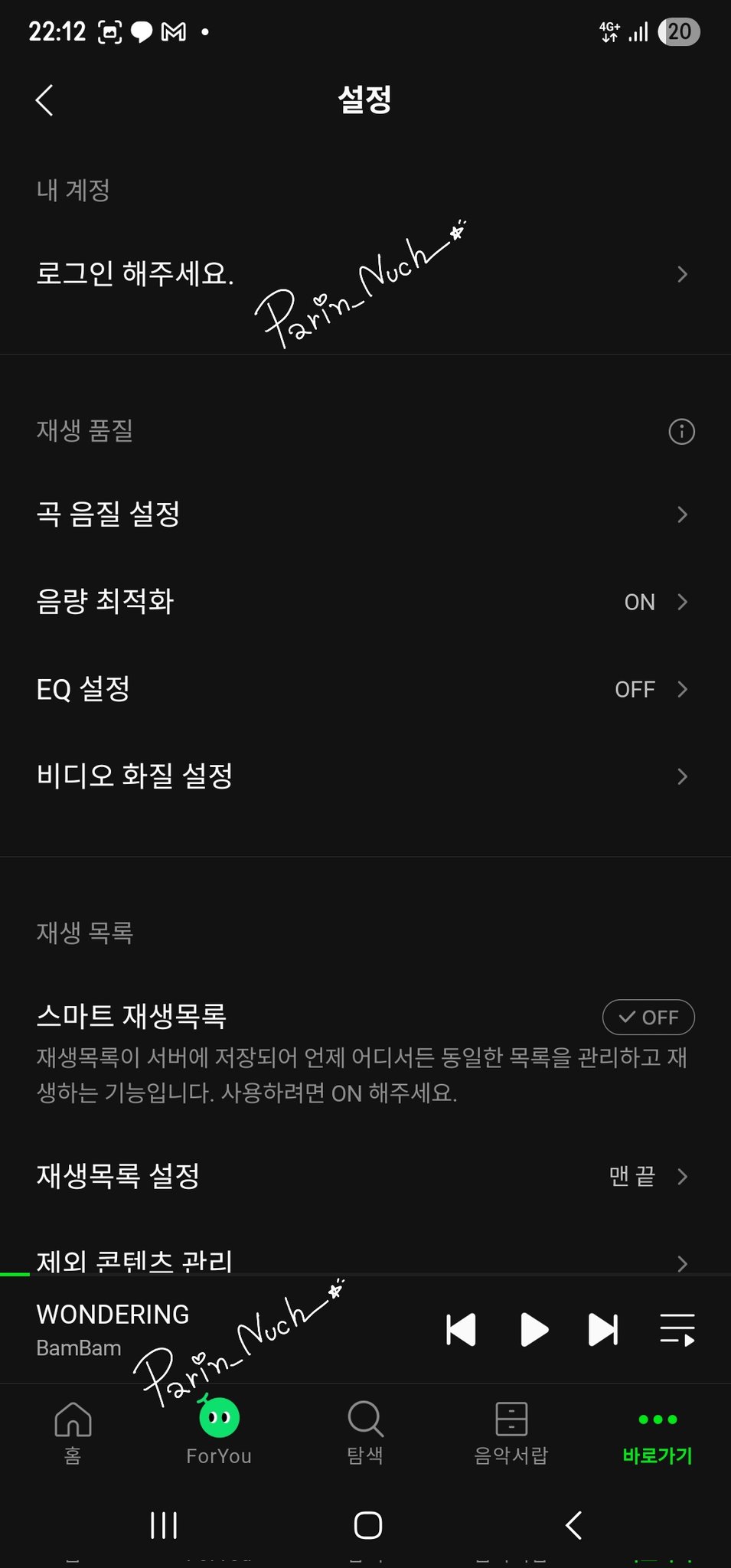Image resolution: width=731 pixels, height=1568 pixels.
Task: Switch to the 음악서랍 tab
Action: click(x=511, y=1432)
